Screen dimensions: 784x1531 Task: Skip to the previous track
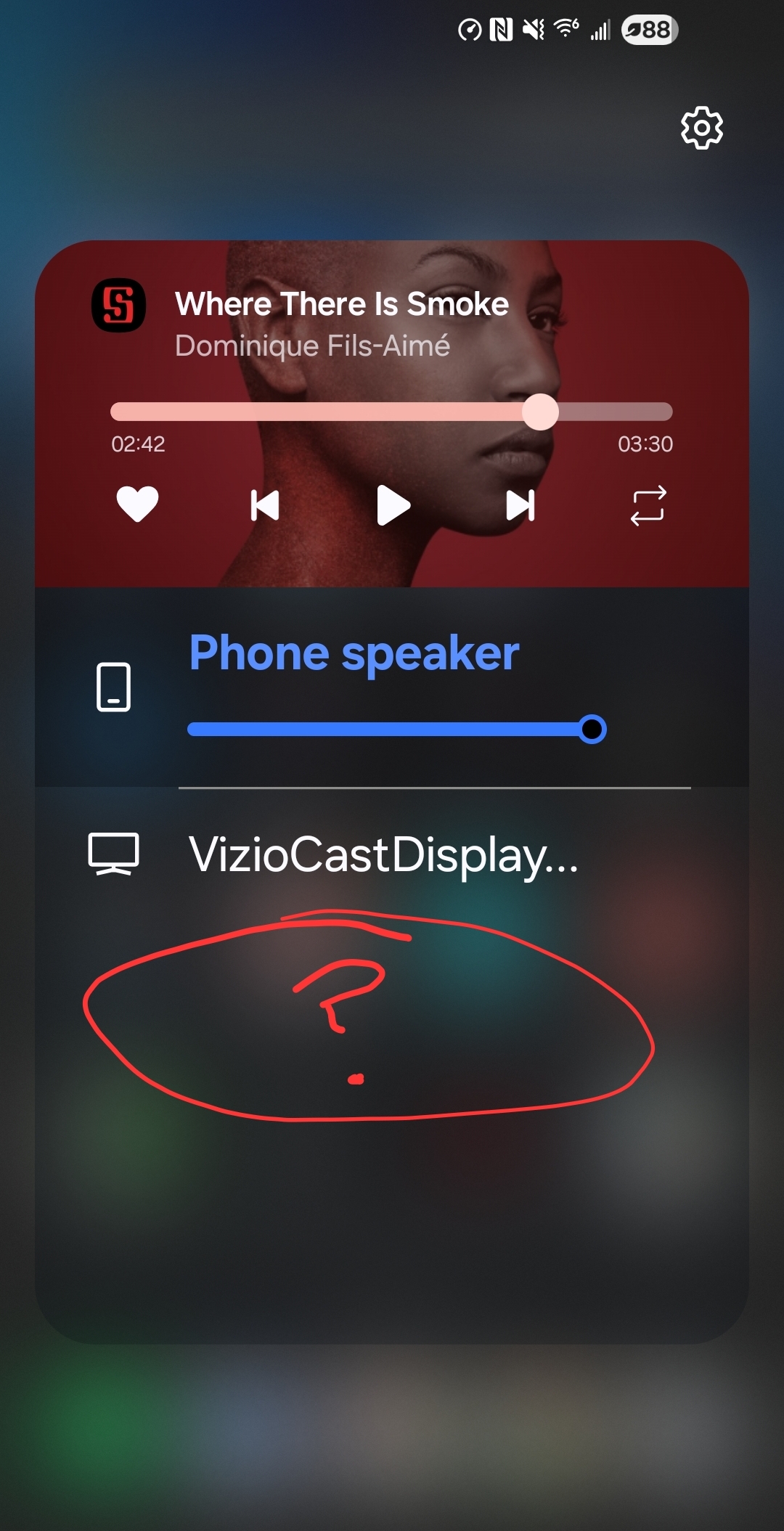[265, 505]
